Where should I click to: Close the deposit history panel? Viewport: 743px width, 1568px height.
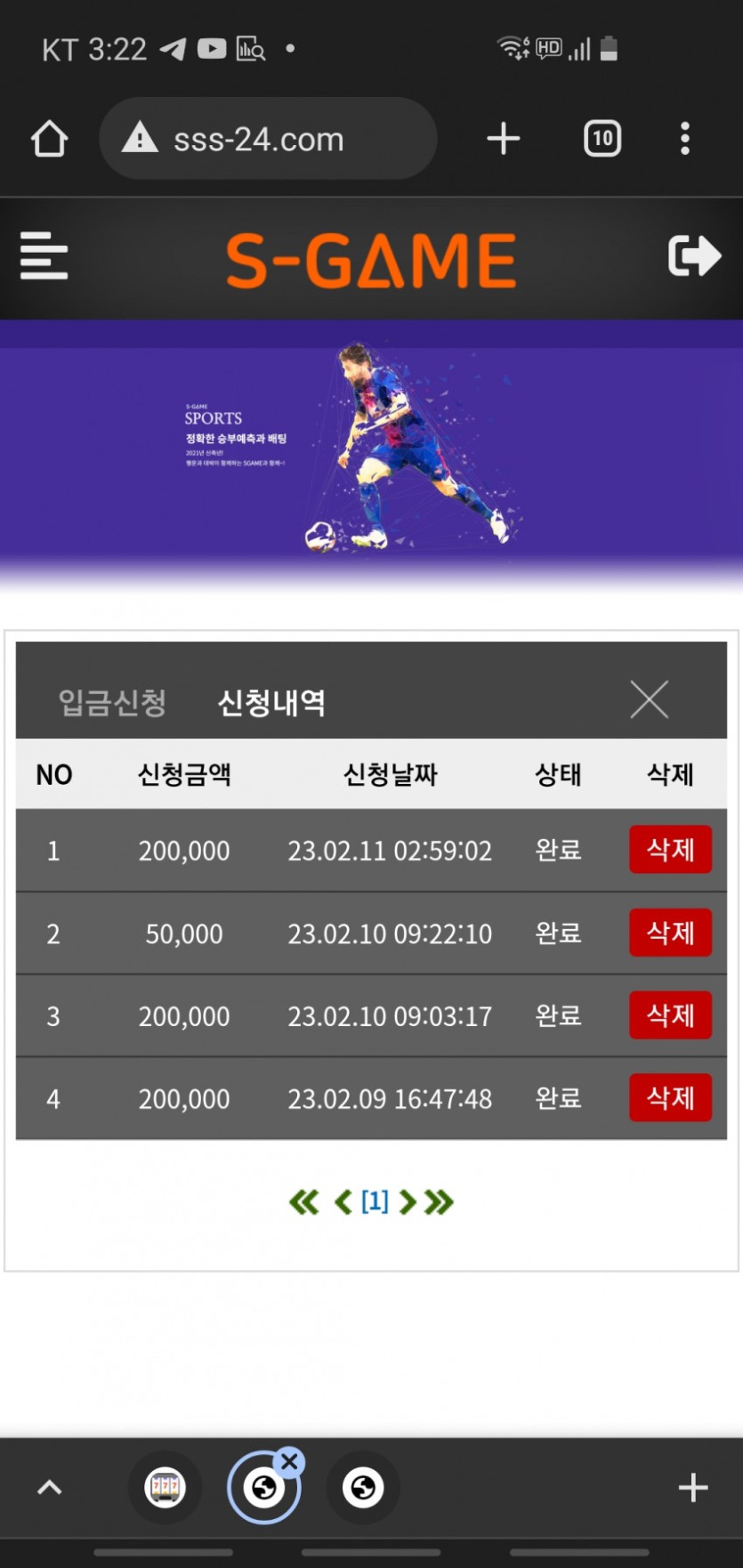click(x=649, y=699)
